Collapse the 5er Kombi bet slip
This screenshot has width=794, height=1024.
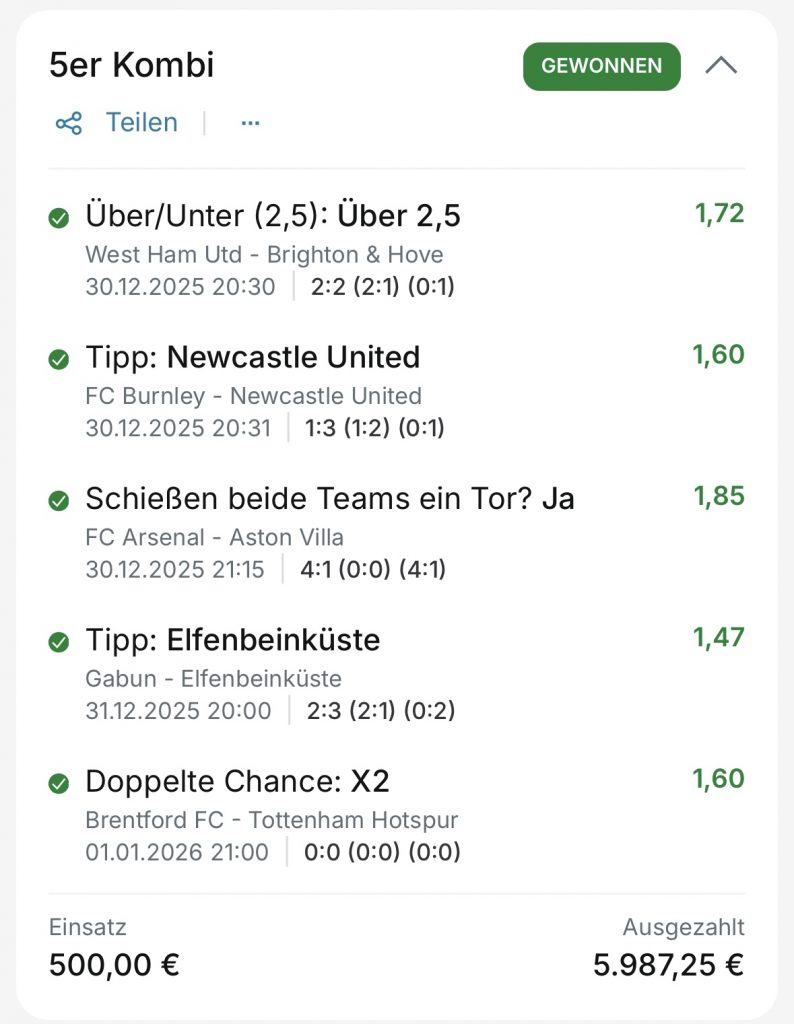point(721,66)
